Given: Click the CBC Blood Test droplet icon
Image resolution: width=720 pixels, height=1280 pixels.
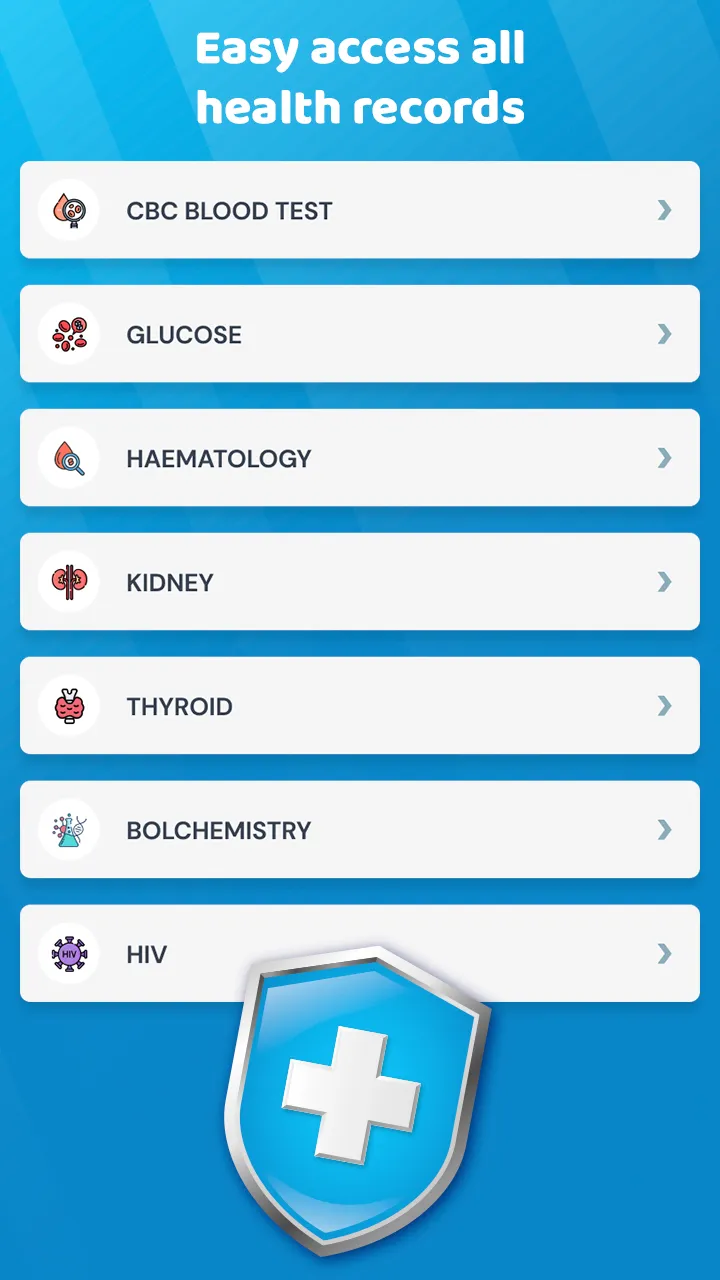Looking at the screenshot, I should 68,210.
